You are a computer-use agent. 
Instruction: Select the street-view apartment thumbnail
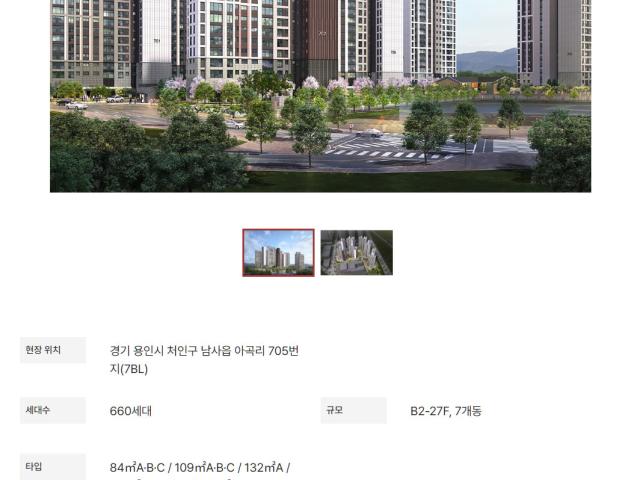click(x=278, y=253)
